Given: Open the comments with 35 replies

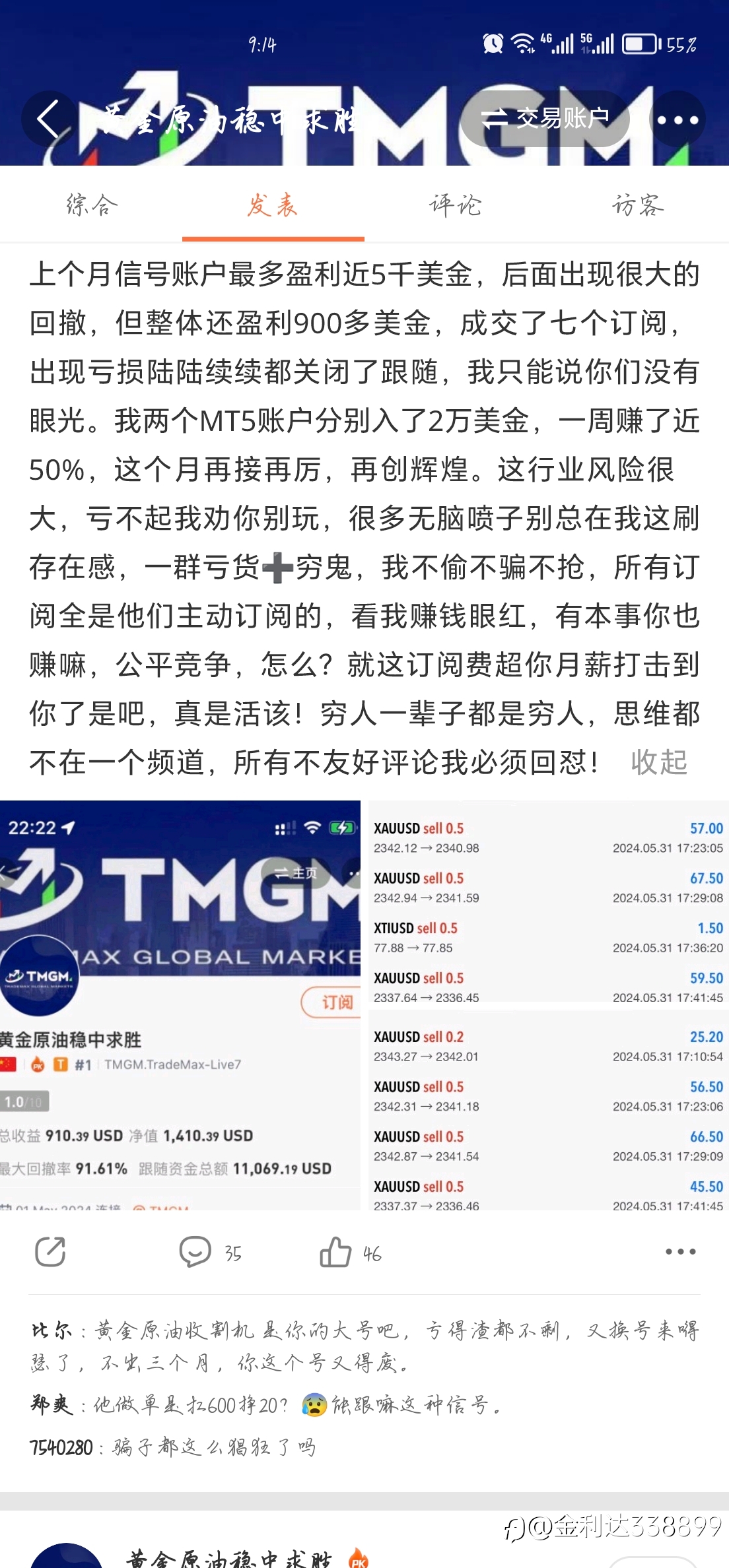Looking at the screenshot, I should [210, 1252].
